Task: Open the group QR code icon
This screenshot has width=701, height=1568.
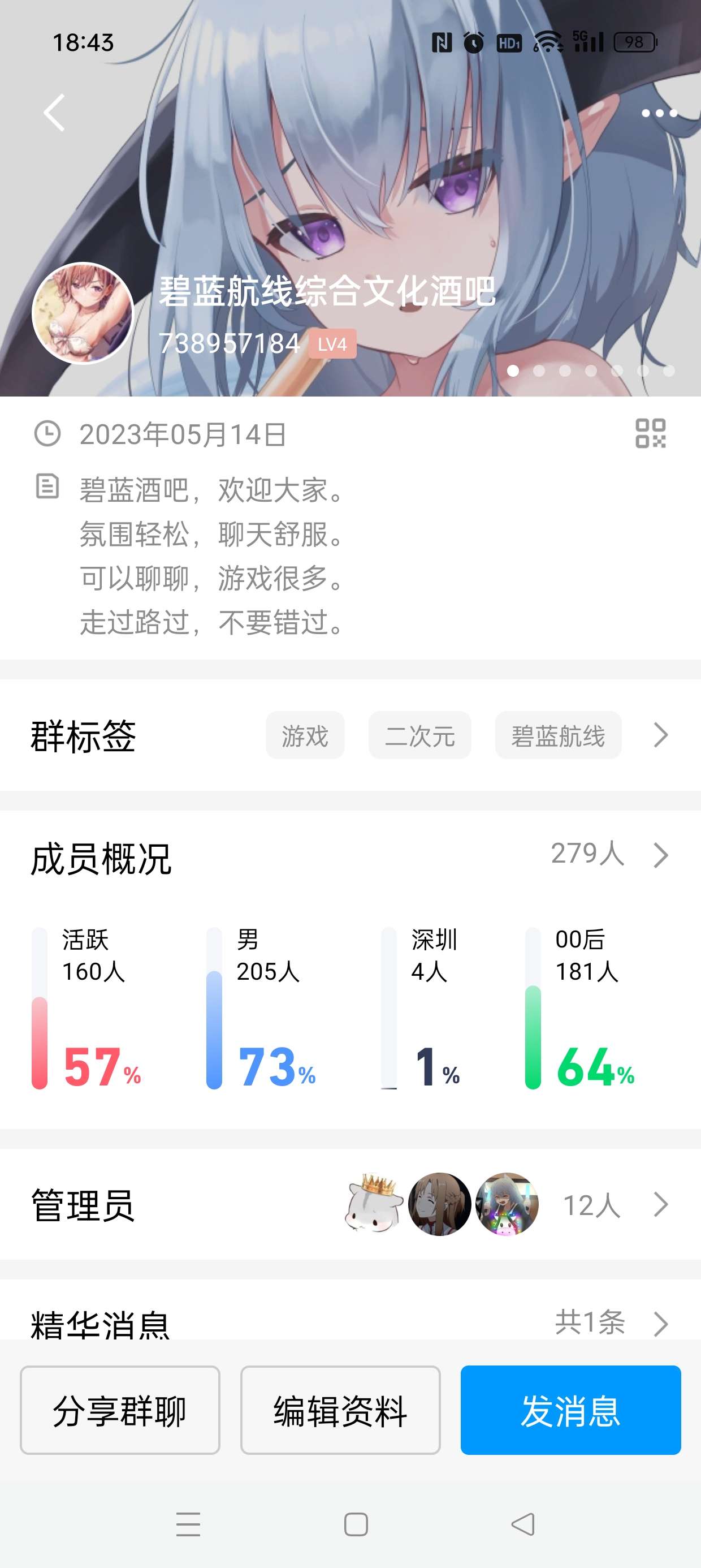Action: point(650,433)
